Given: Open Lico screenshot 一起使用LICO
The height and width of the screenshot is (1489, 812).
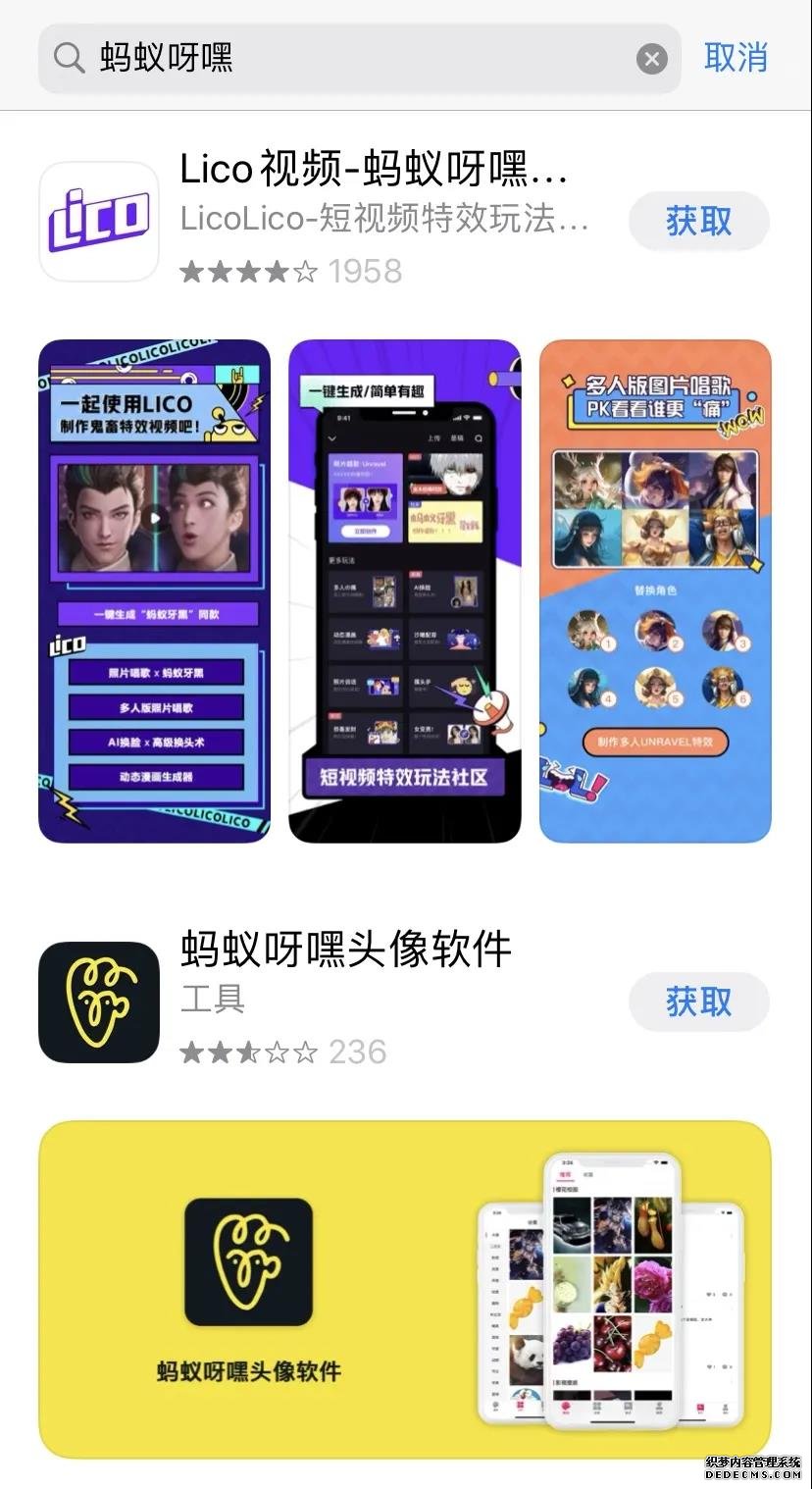Looking at the screenshot, I should (x=154, y=590).
